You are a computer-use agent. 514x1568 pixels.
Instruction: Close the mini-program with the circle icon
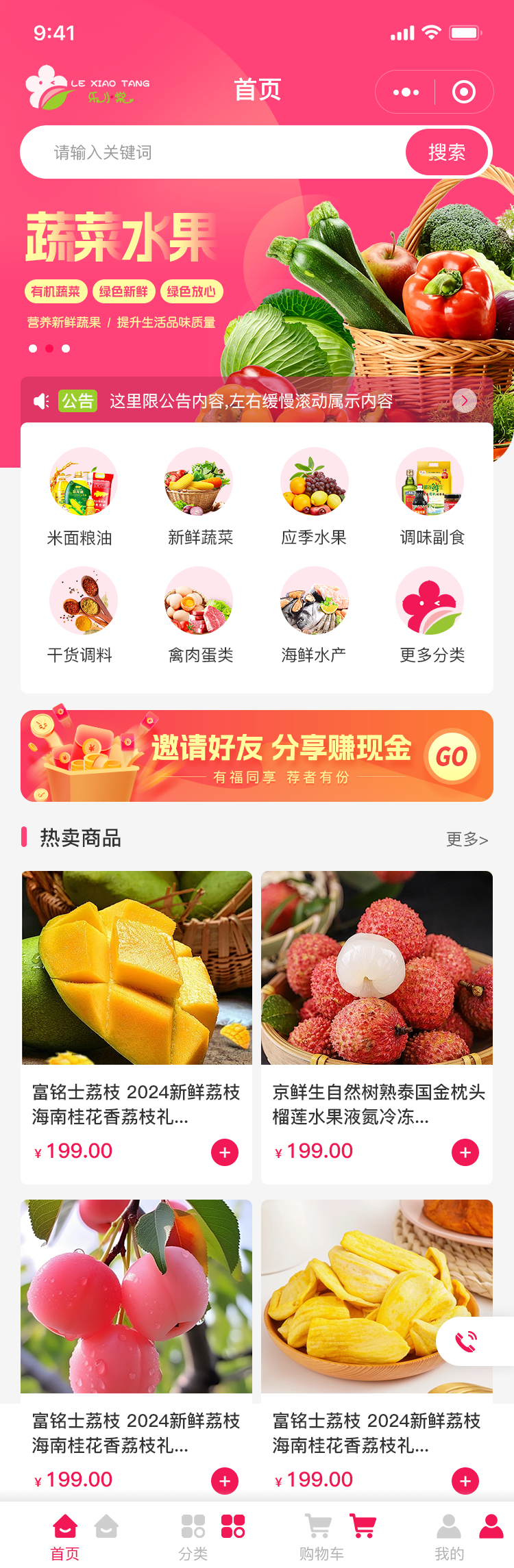(x=464, y=92)
